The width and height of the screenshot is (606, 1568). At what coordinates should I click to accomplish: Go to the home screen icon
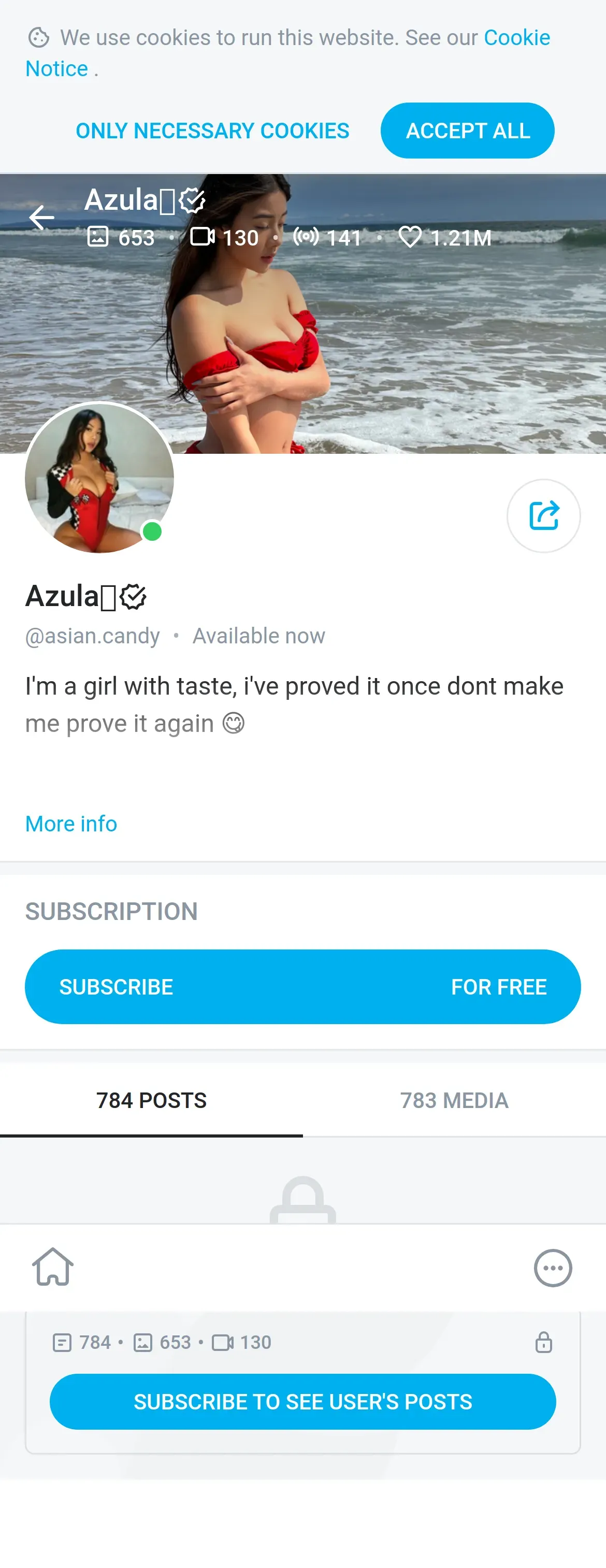pos(53,1268)
